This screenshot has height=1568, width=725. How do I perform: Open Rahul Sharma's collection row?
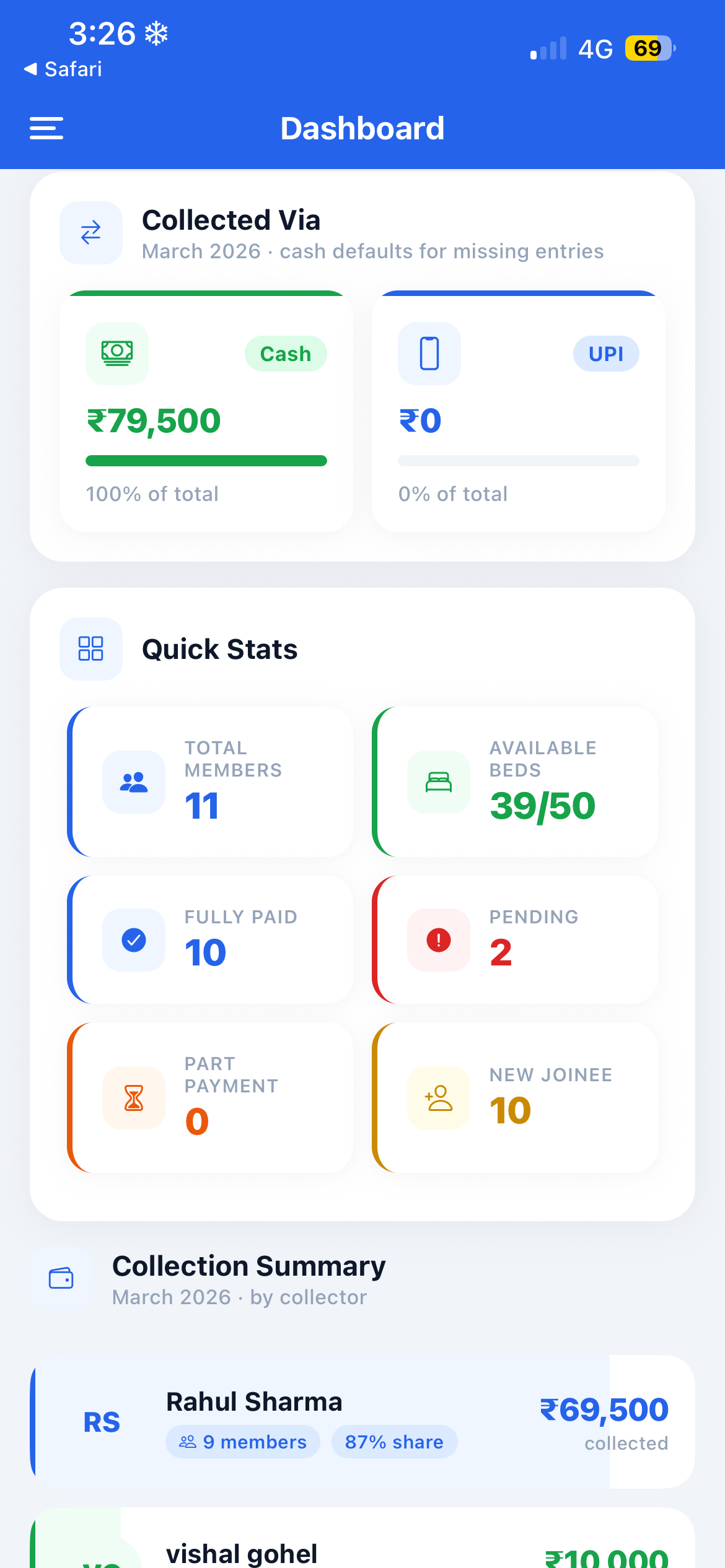[362, 1422]
